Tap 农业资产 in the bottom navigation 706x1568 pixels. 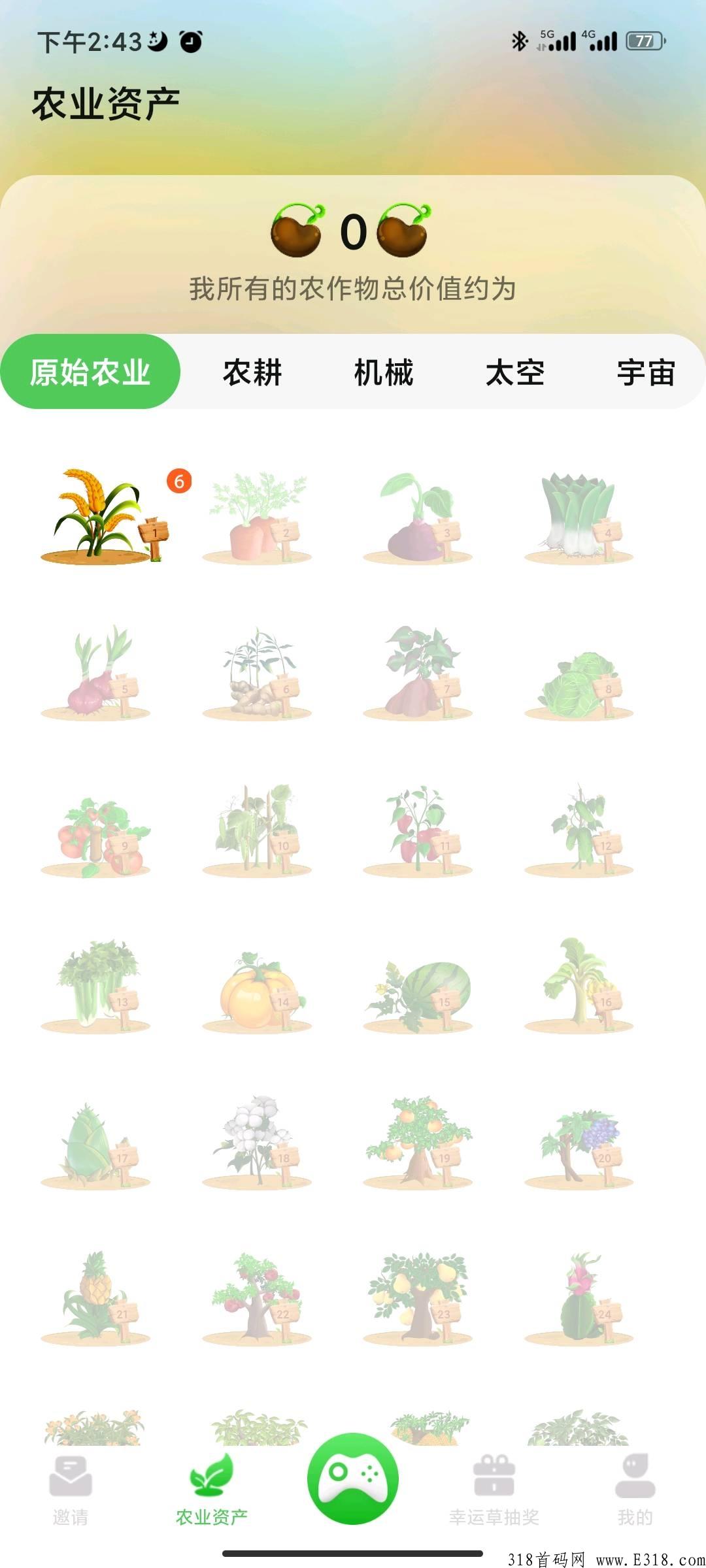point(212,1490)
